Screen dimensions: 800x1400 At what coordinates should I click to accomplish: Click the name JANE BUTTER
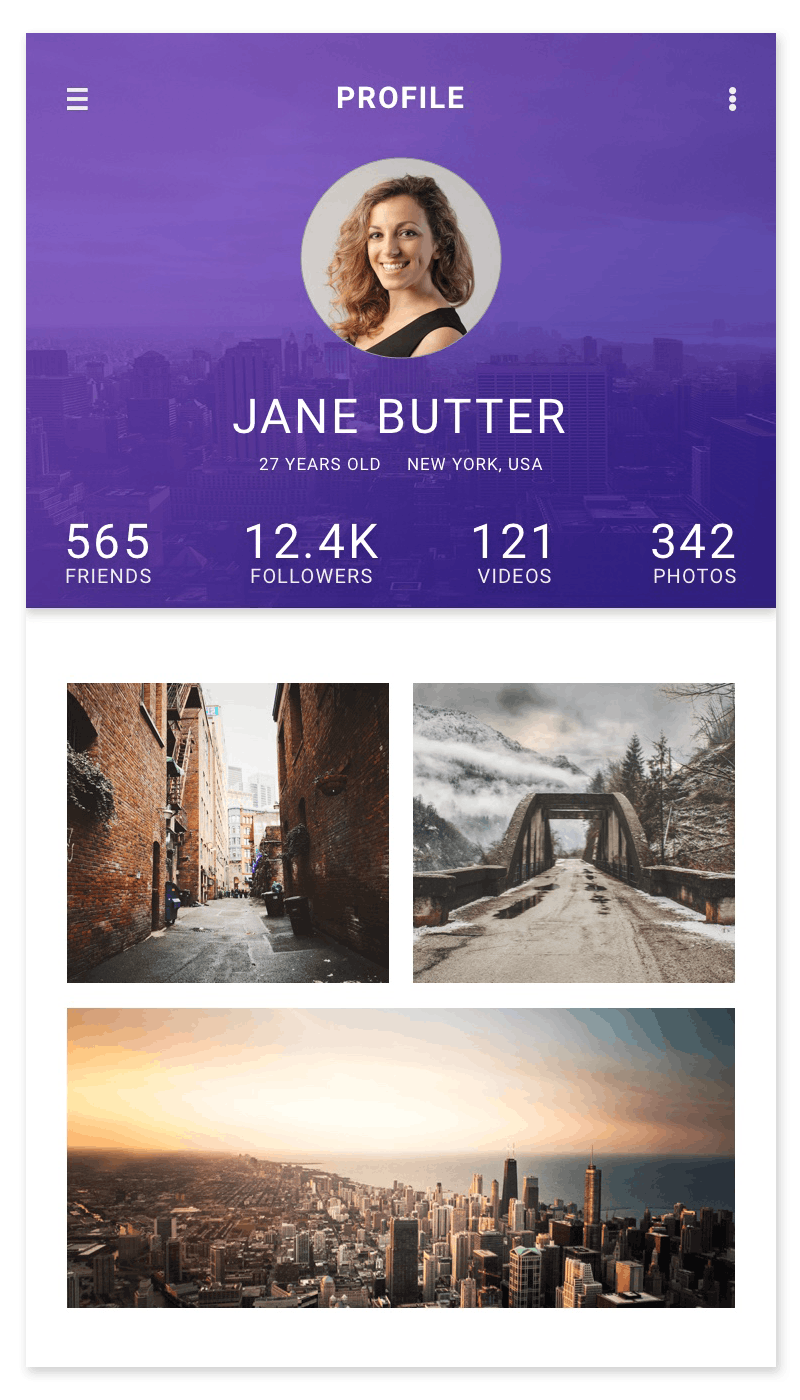[x=400, y=415]
